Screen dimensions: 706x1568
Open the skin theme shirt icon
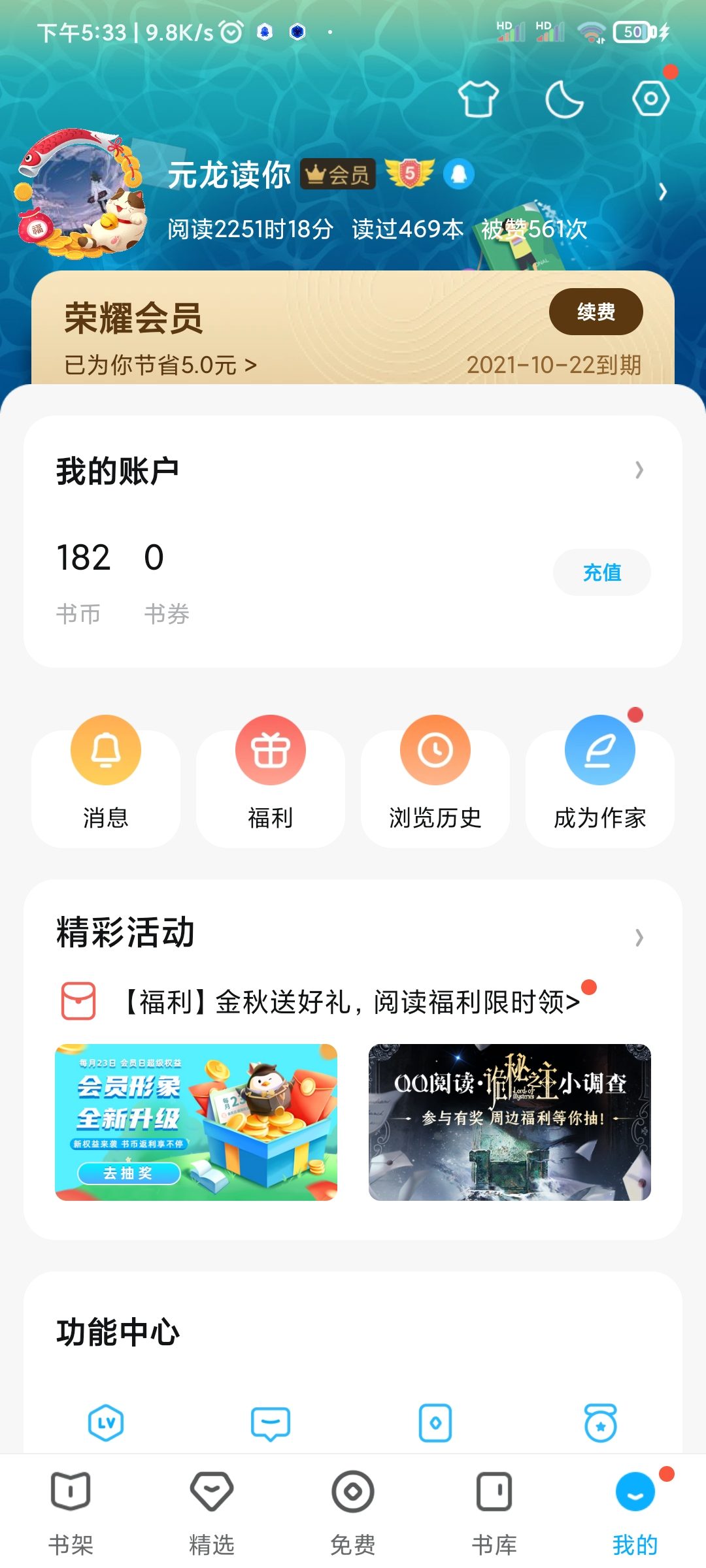(478, 99)
